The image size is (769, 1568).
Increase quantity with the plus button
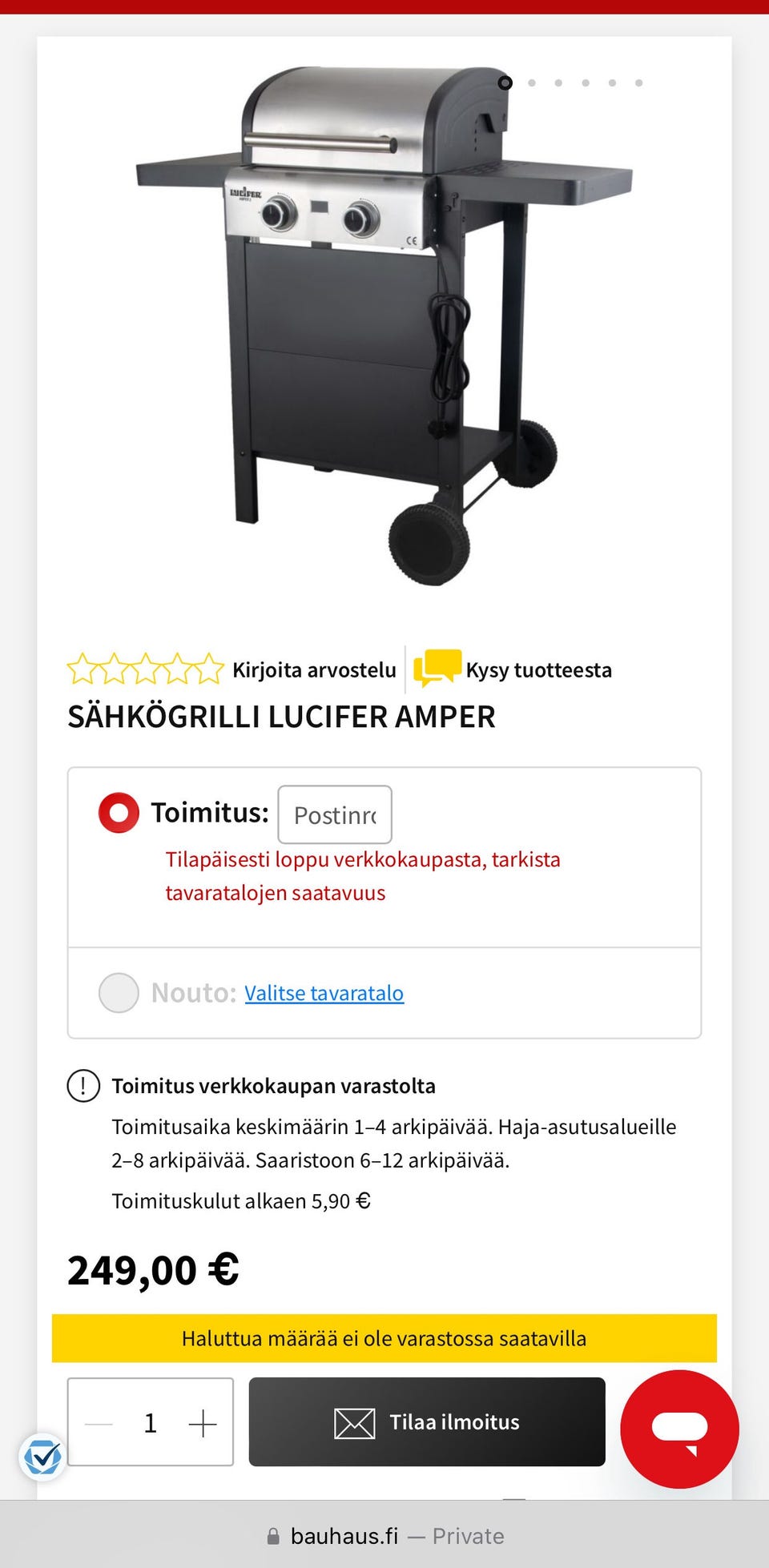(203, 1423)
